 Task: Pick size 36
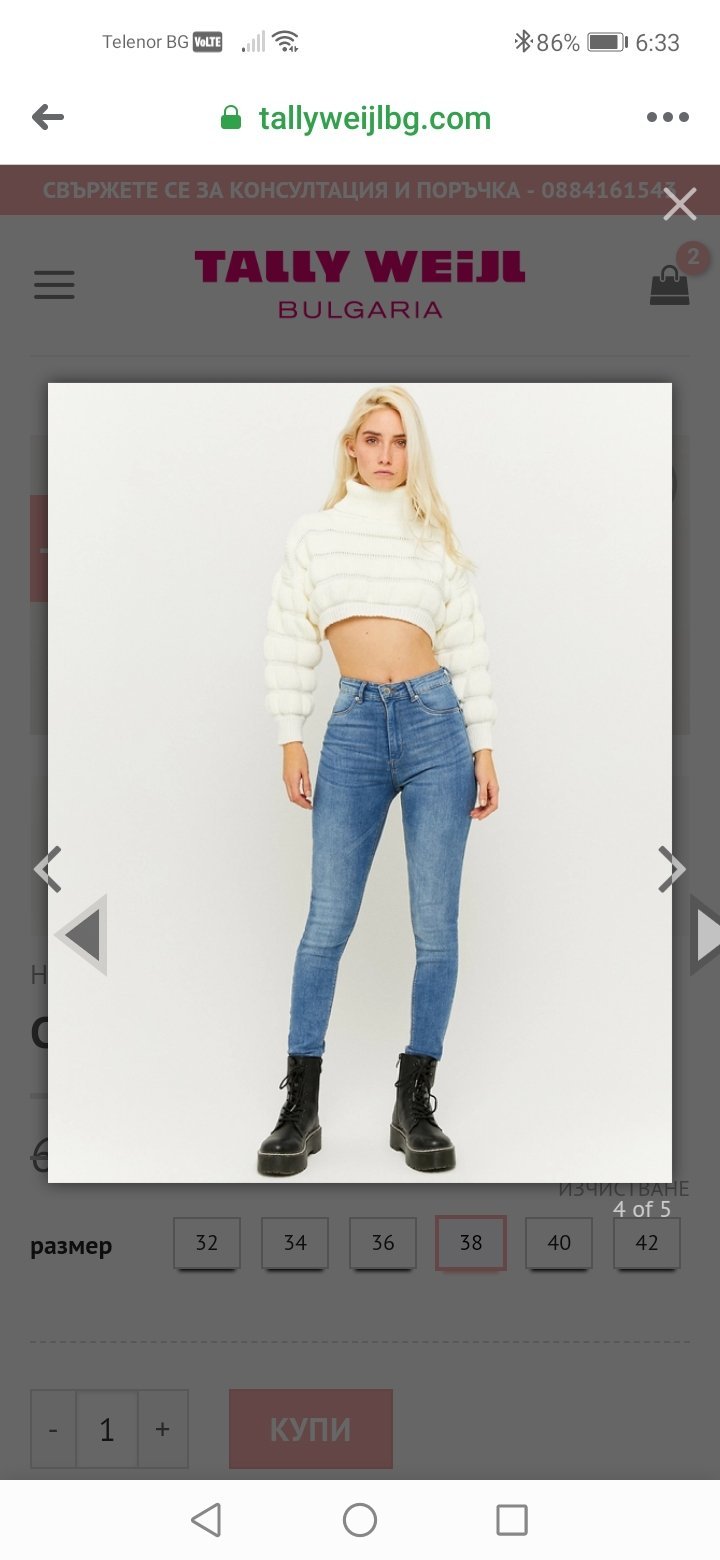[383, 1243]
